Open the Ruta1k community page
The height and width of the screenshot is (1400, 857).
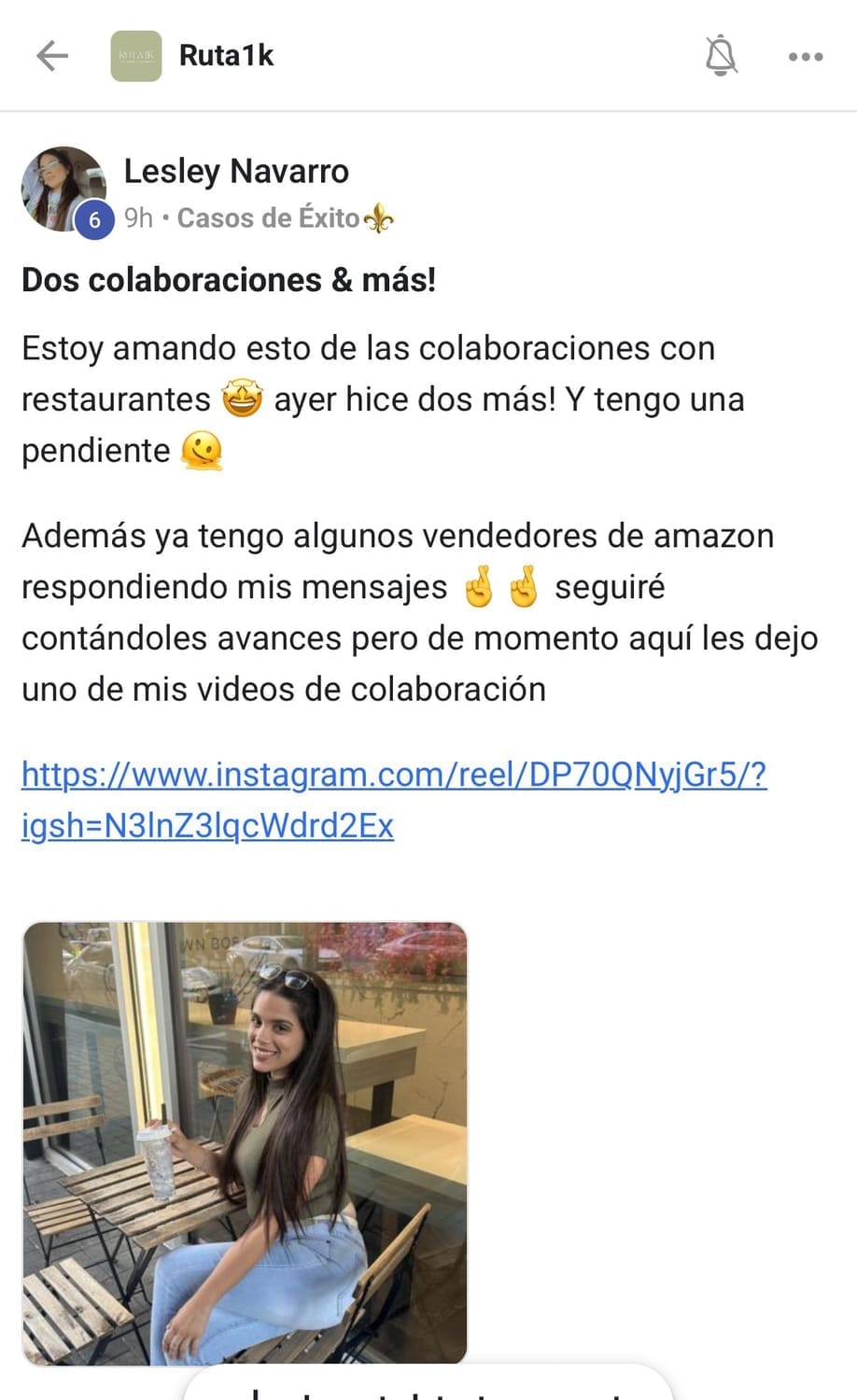coord(225,56)
